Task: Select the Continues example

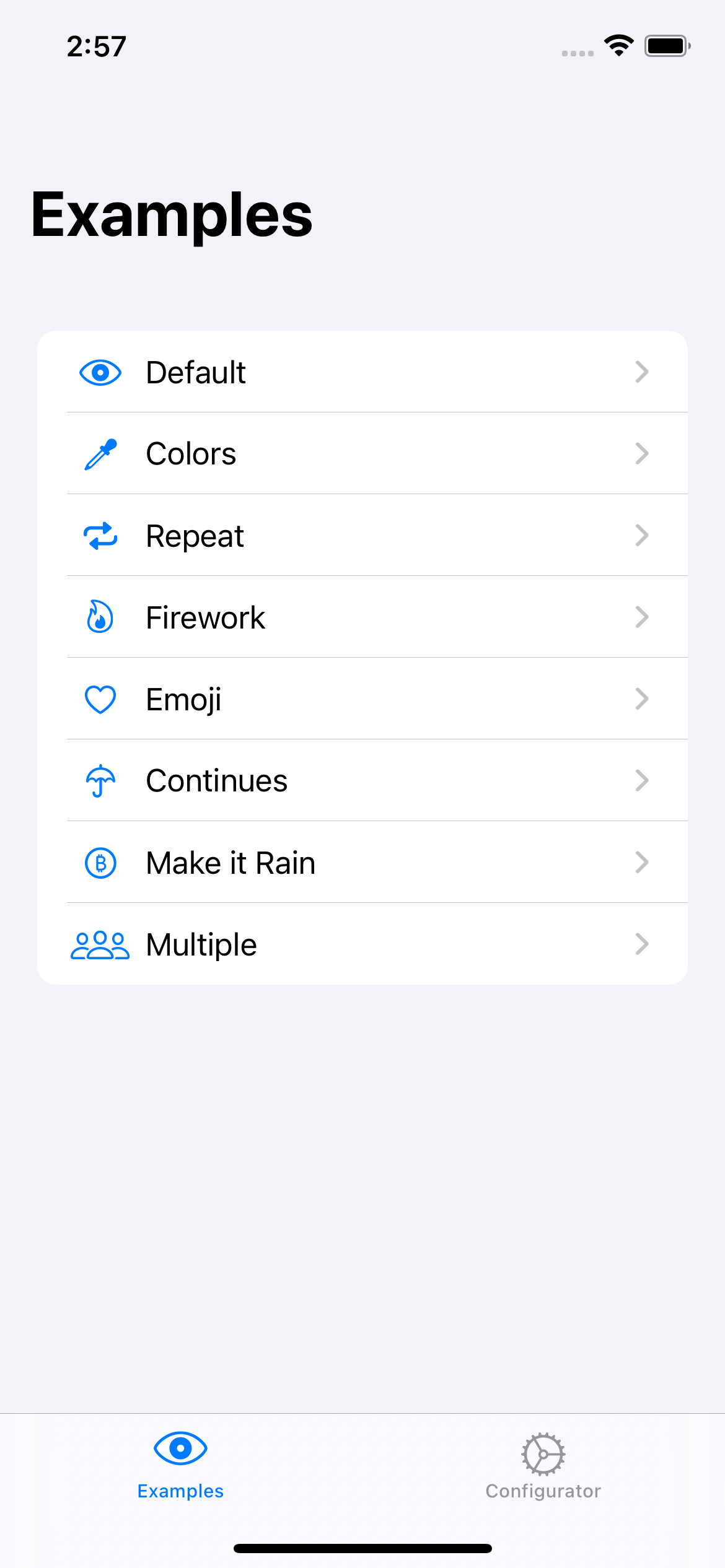Action: pos(362,781)
